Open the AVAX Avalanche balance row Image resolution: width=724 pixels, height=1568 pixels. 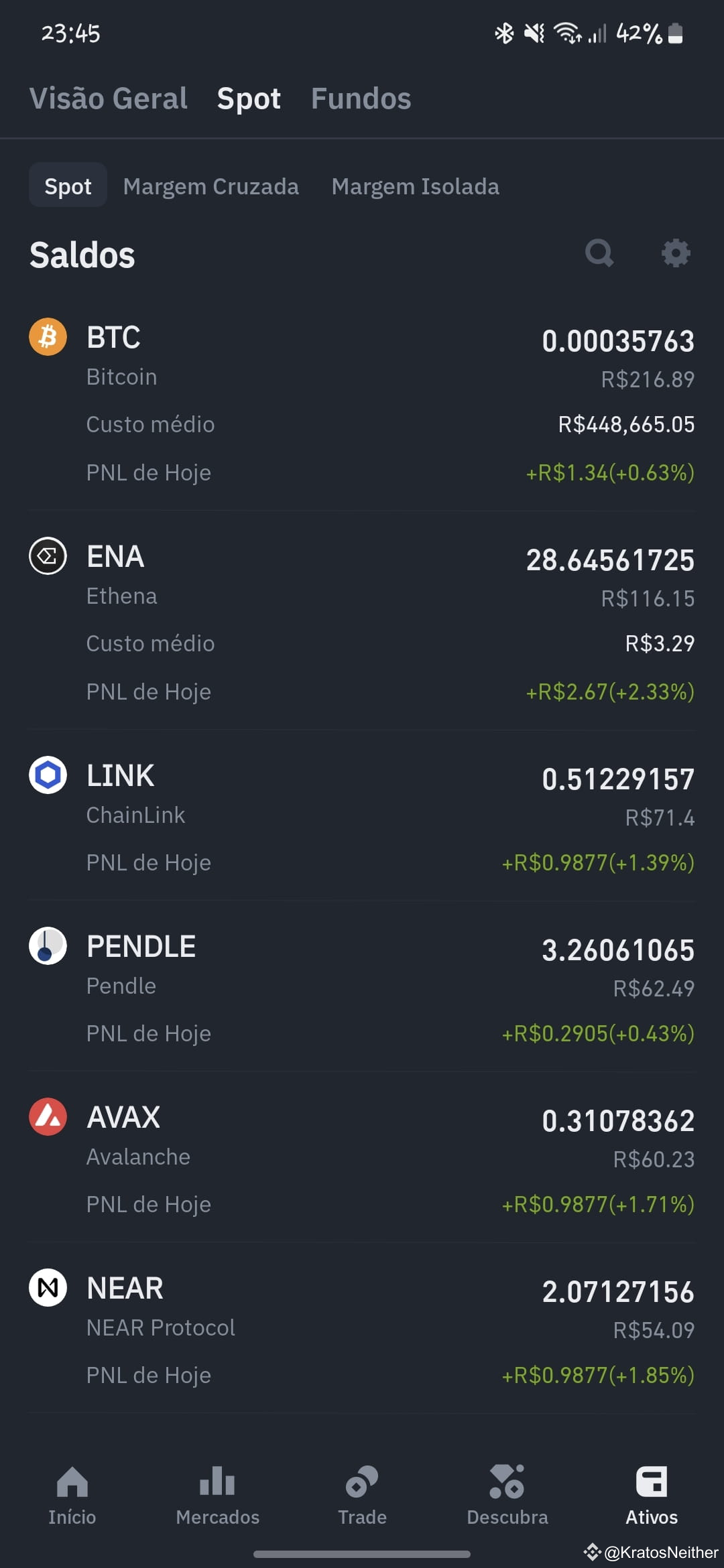[362, 1159]
